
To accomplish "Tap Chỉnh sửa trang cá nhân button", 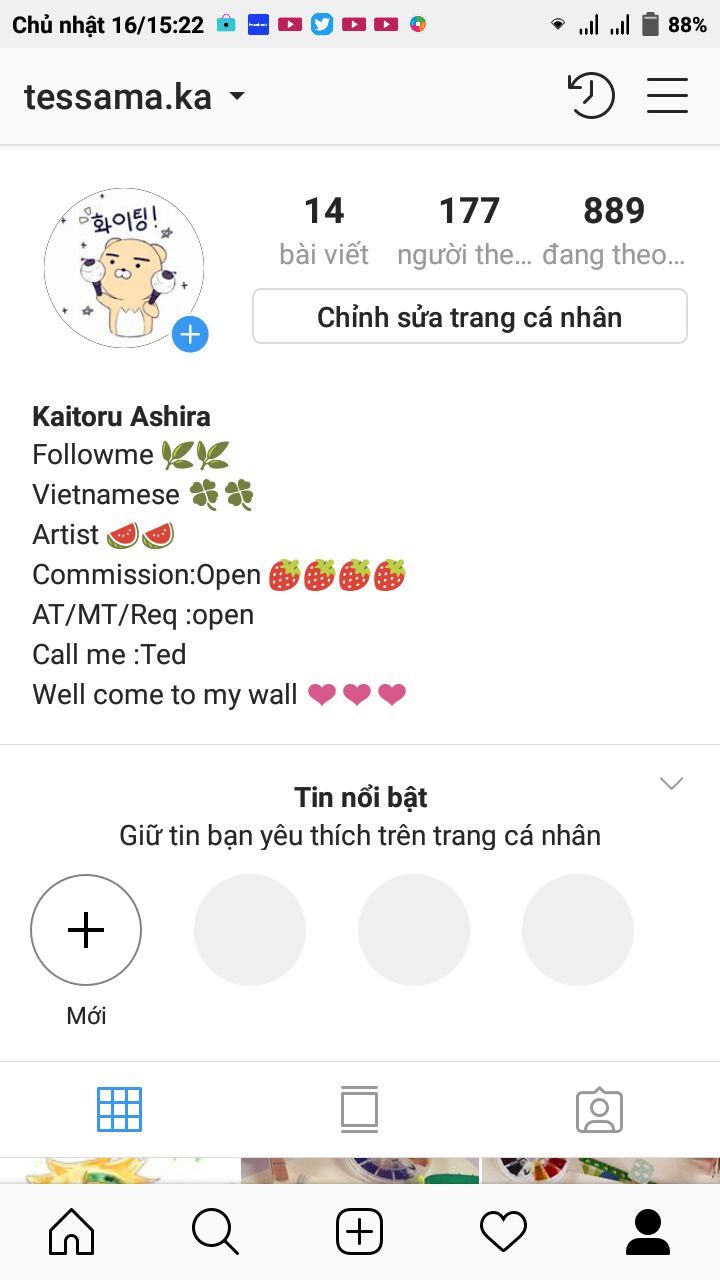I will [470, 317].
